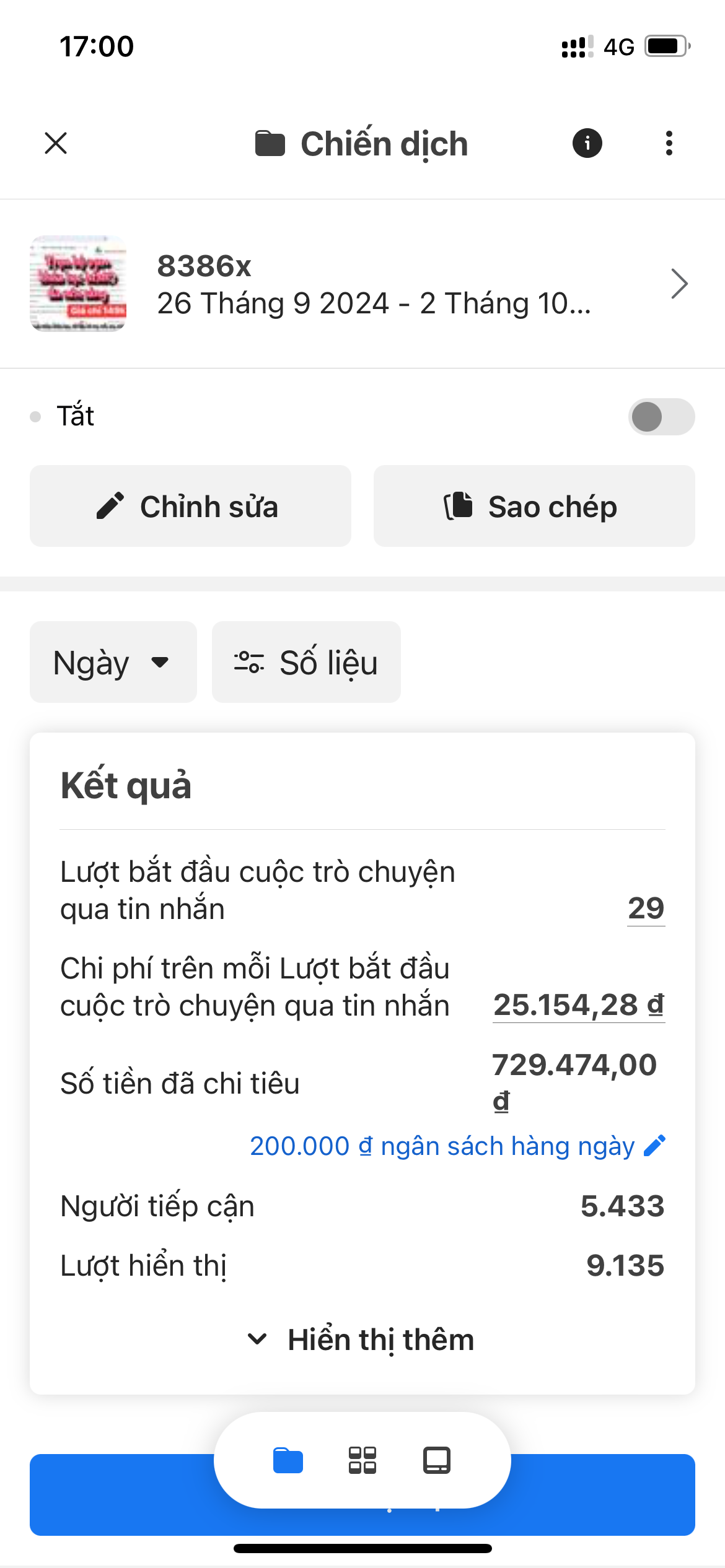Edit the 200.000 đ daily budget
This screenshot has width=725, height=1568.
click(x=457, y=1146)
